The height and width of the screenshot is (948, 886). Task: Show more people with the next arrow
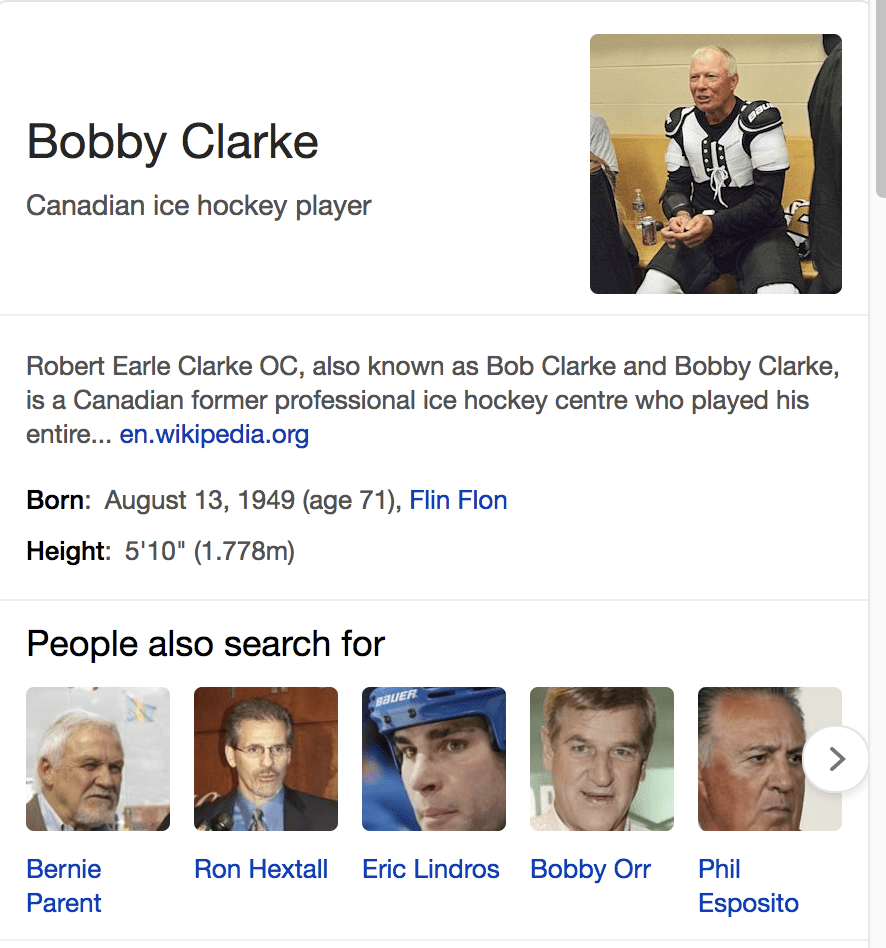[x=836, y=759]
